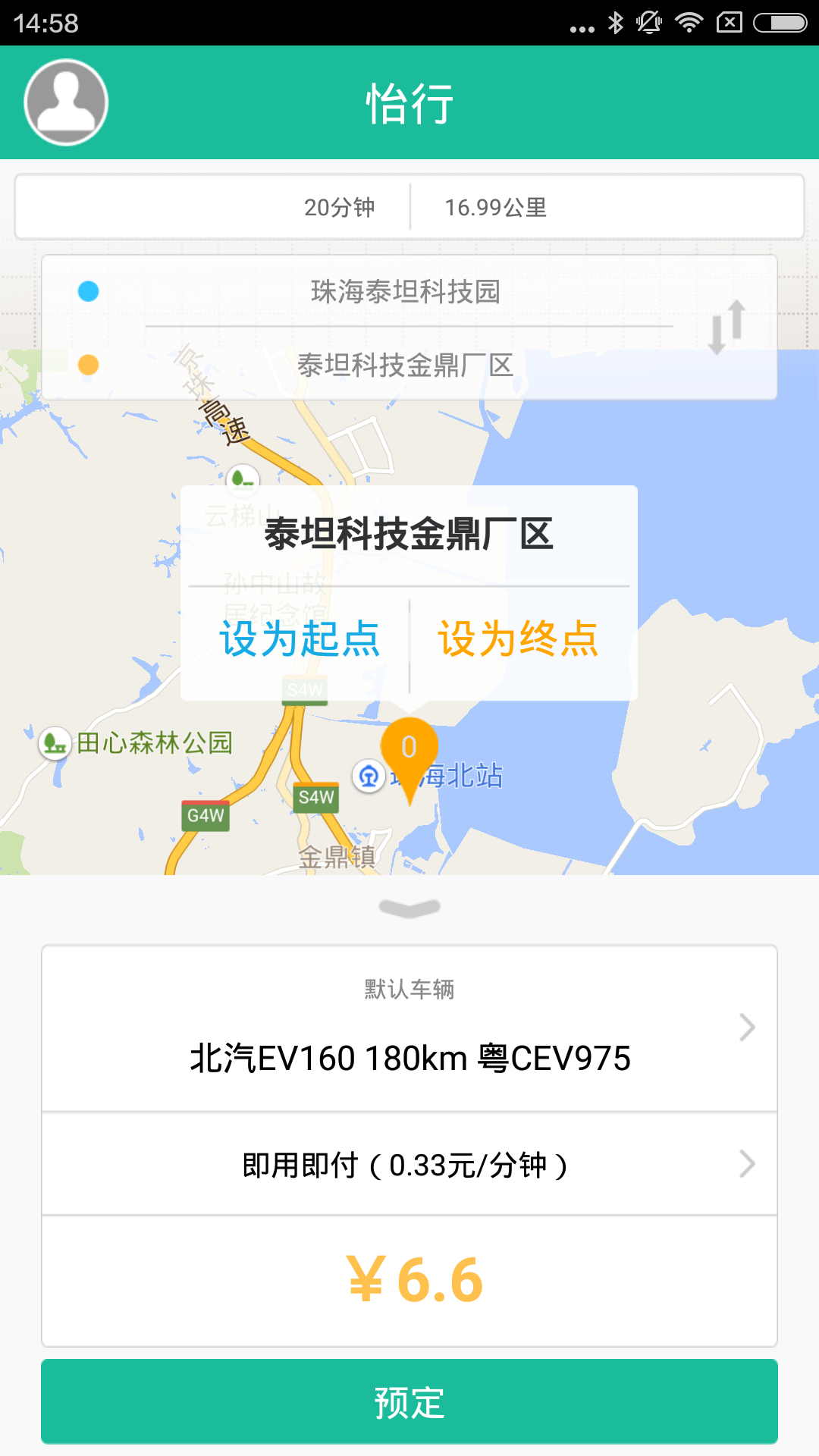Image resolution: width=819 pixels, height=1456 pixels.
Task: Collapse the bottom panel handle
Action: click(409, 908)
